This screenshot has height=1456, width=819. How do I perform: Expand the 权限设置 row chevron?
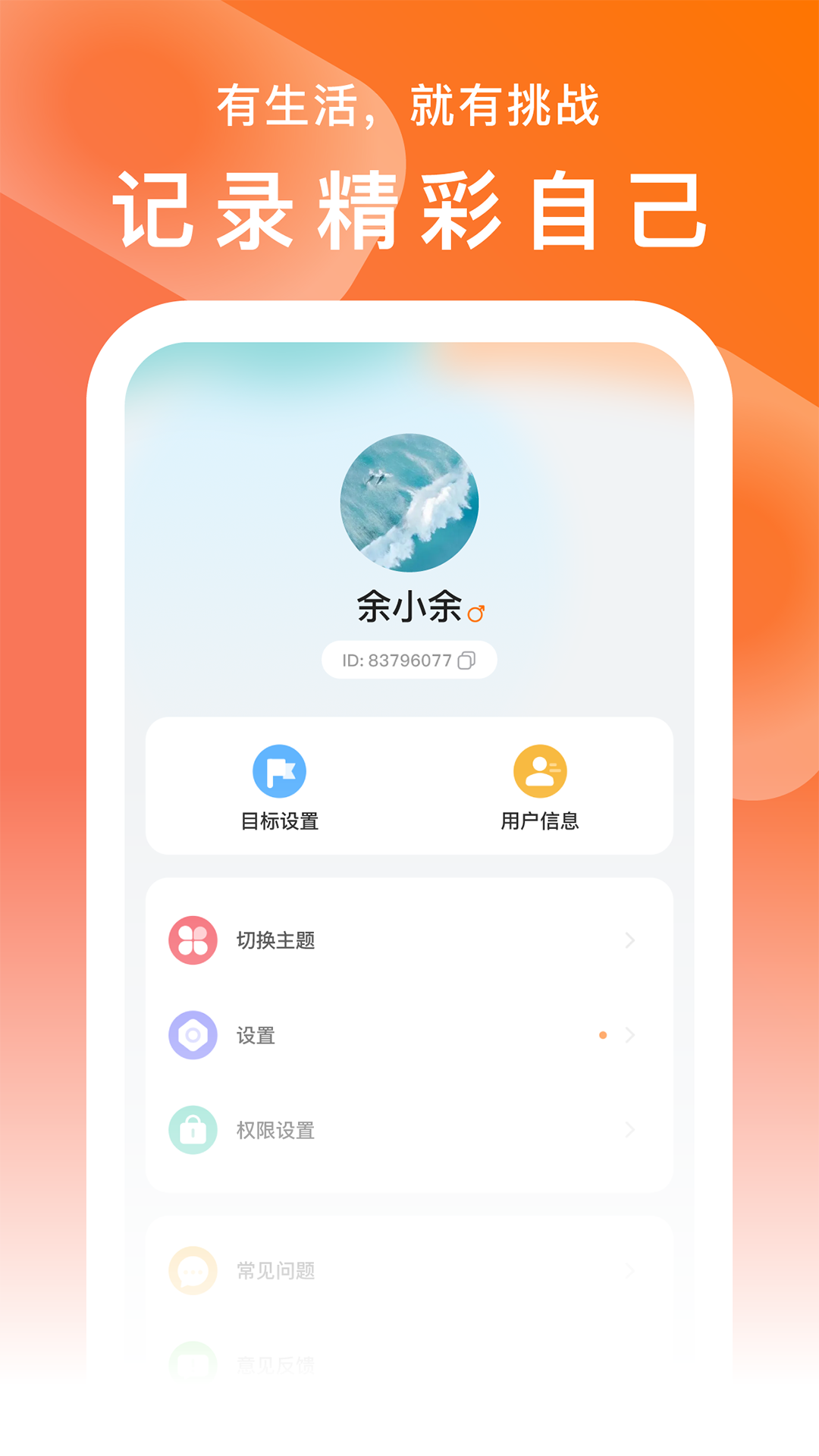(631, 1130)
